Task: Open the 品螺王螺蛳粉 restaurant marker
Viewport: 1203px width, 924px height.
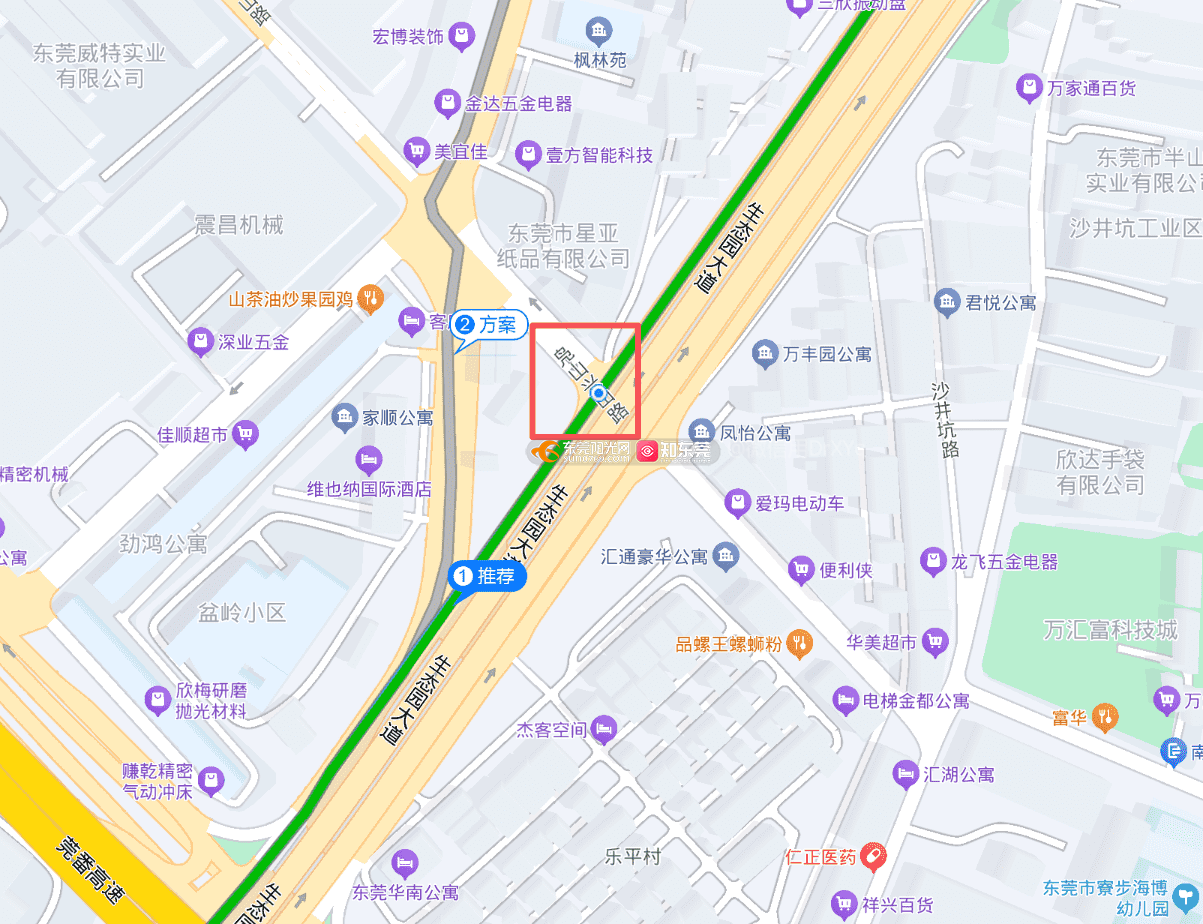Action: (x=798, y=643)
